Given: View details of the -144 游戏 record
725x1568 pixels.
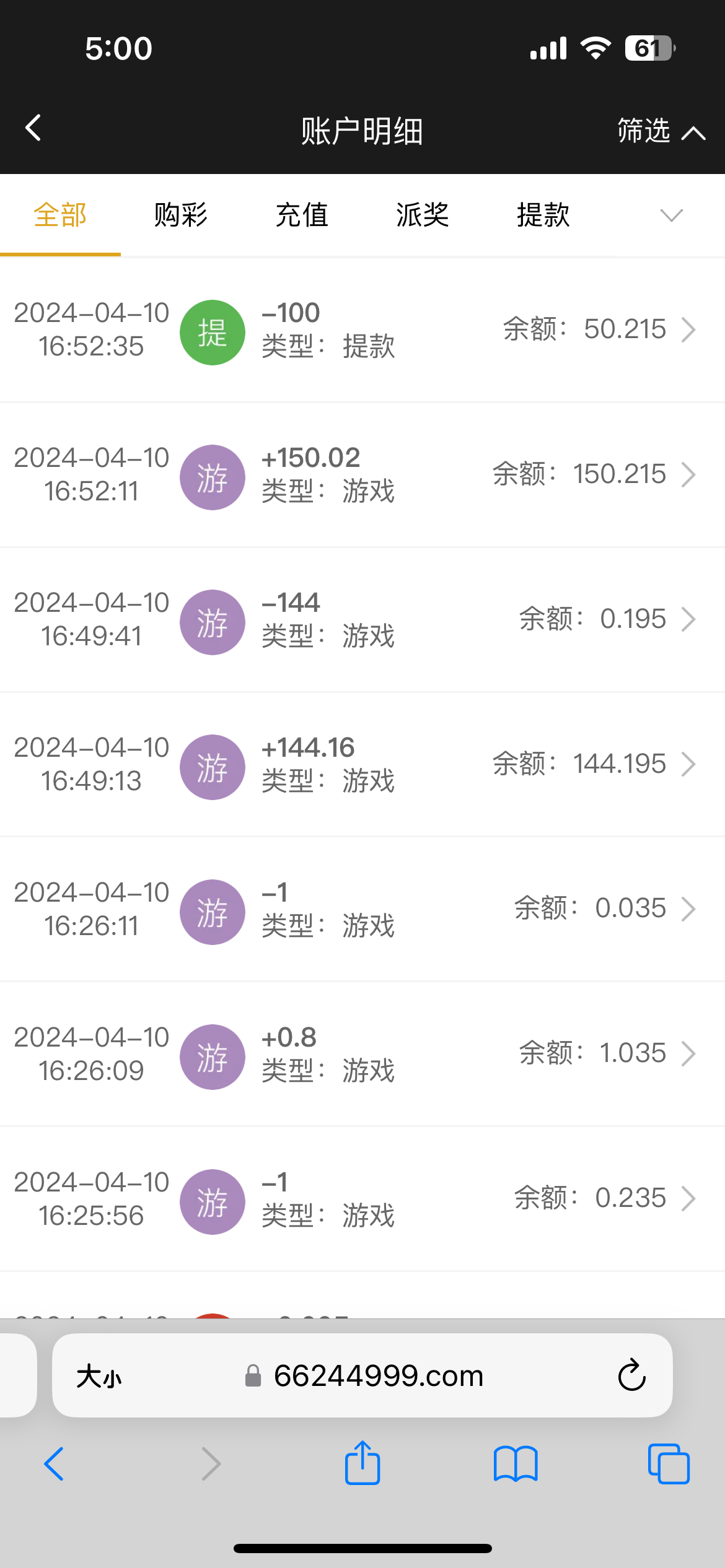Looking at the screenshot, I should [x=362, y=620].
